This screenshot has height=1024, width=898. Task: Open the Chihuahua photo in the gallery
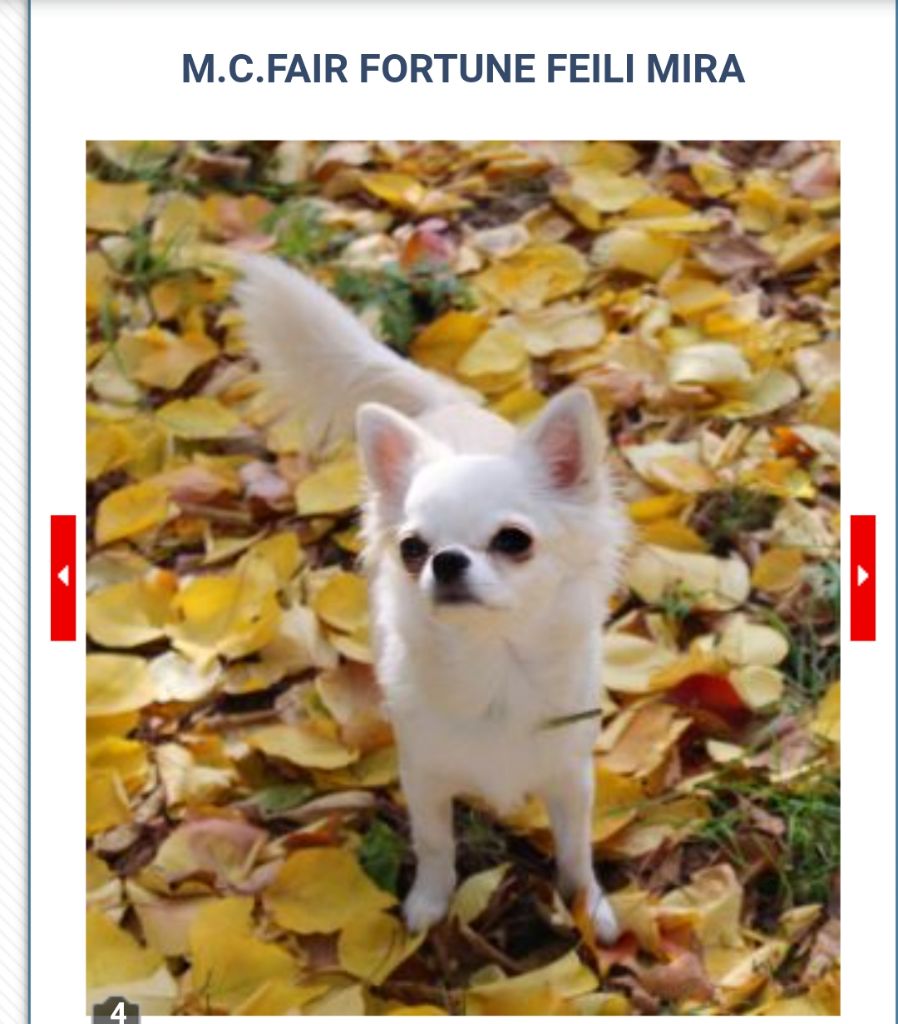463,577
